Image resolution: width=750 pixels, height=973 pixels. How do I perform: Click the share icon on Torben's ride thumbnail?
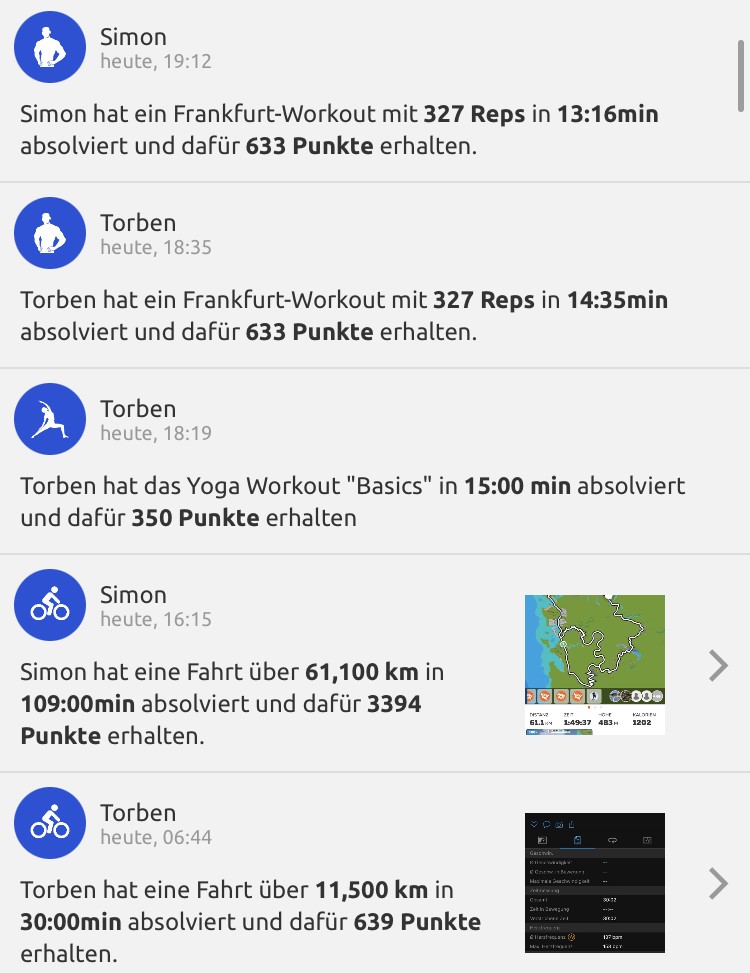[x=571, y=824]
